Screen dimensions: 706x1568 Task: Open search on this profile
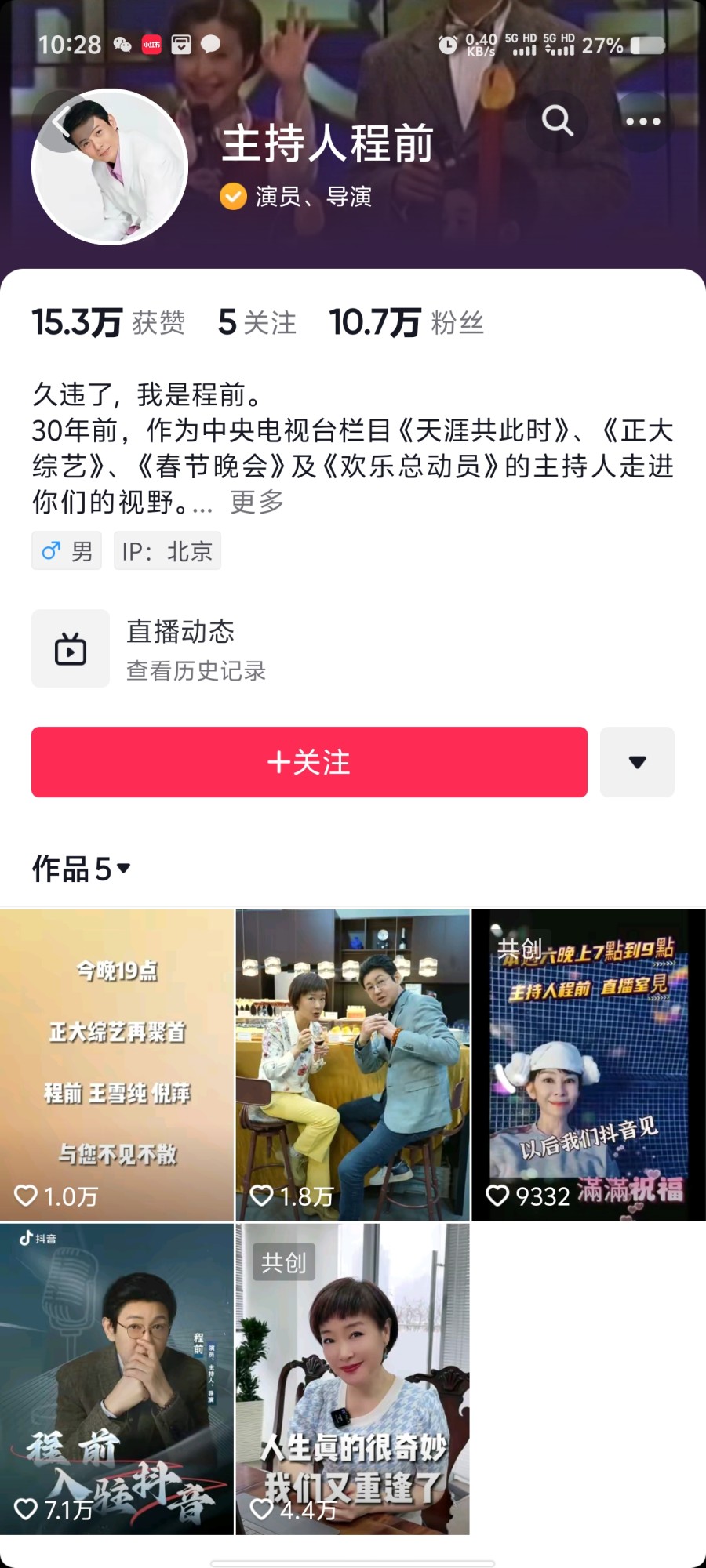coord(557,121)
